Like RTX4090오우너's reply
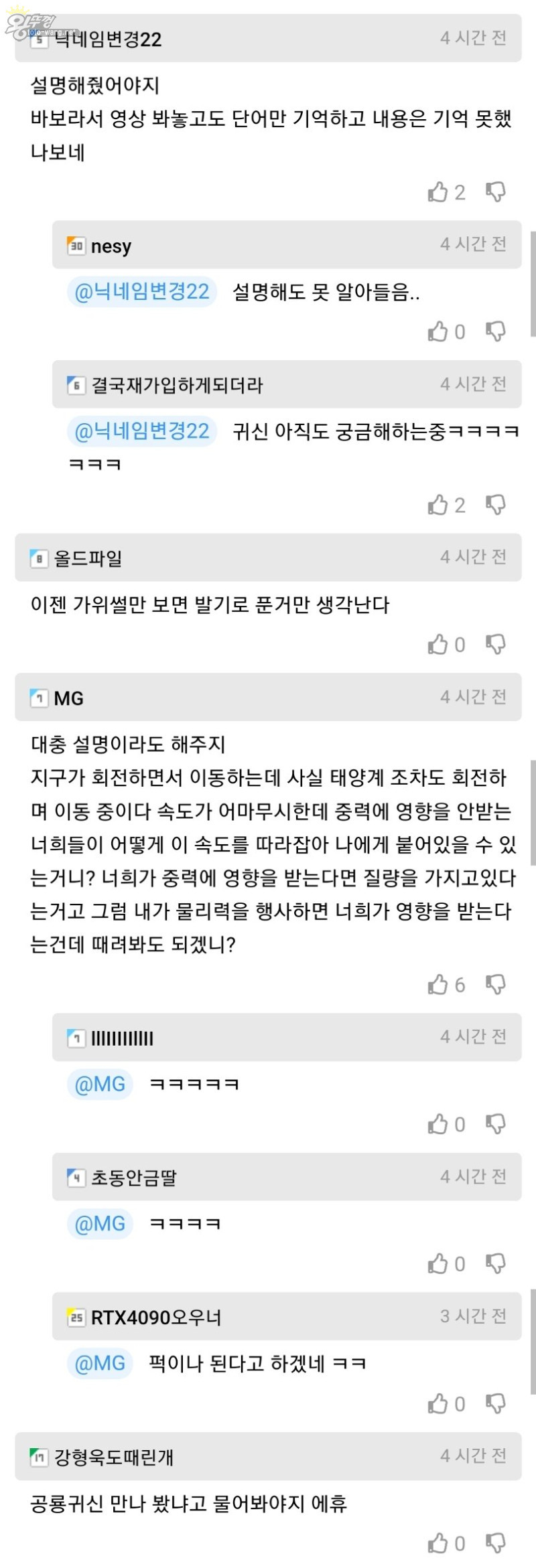 click(438, 1403)
